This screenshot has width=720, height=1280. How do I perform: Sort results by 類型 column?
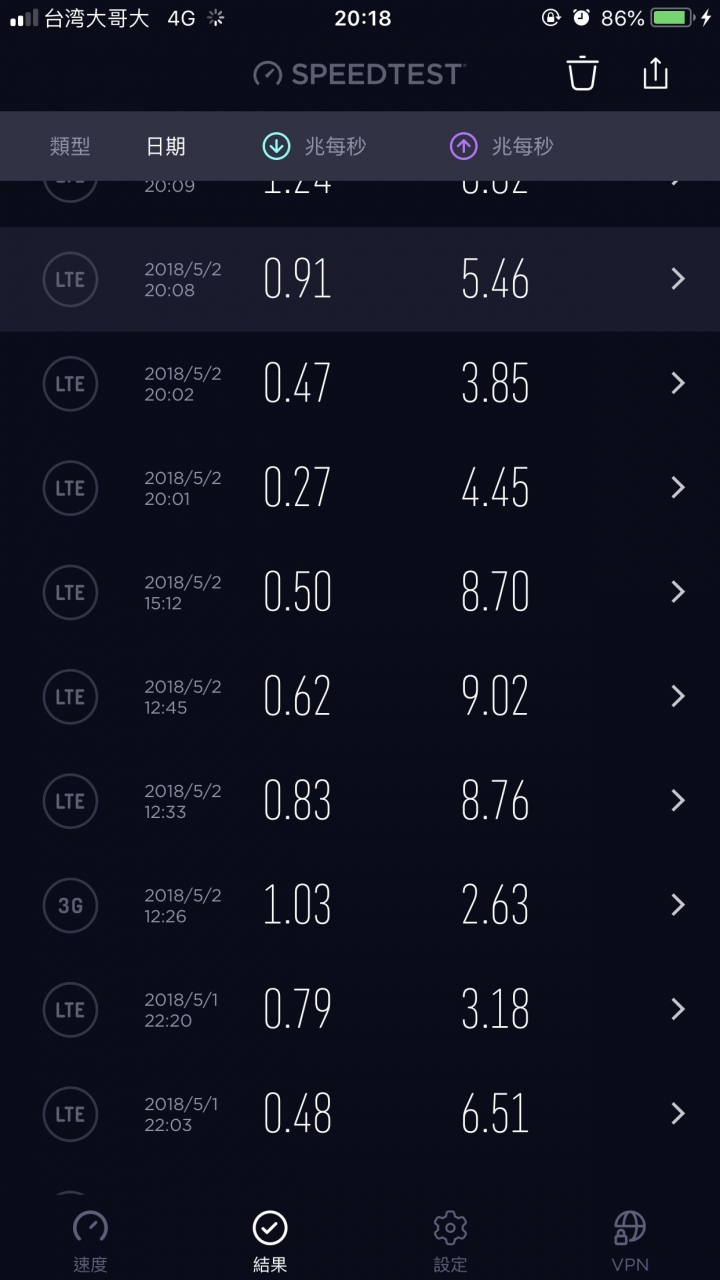point(70,146)
